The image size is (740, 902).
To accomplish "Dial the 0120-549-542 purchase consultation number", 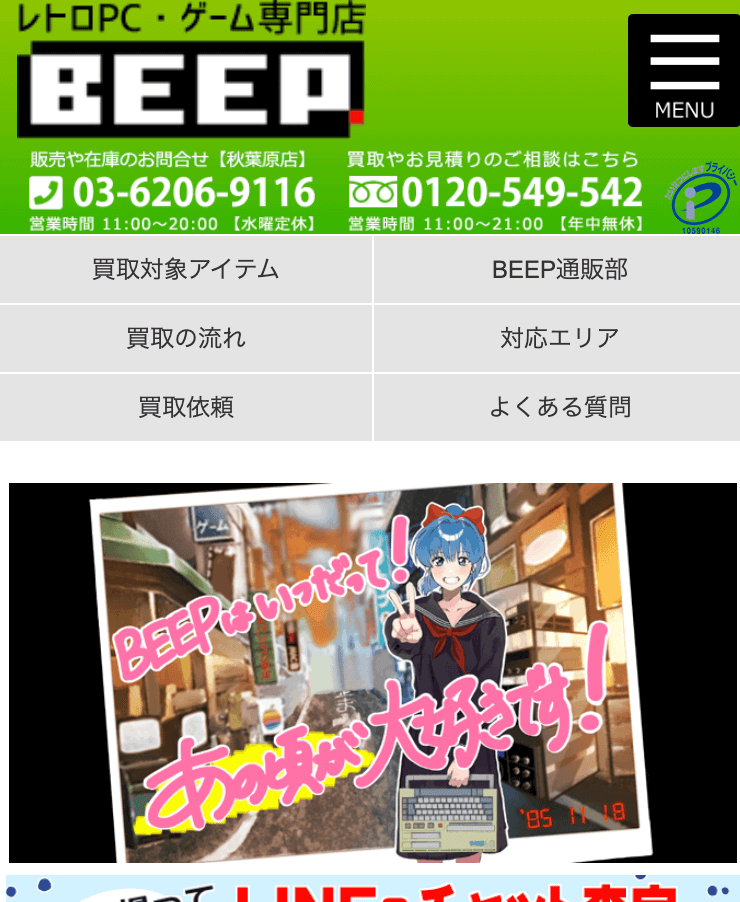I will (496, 191).
